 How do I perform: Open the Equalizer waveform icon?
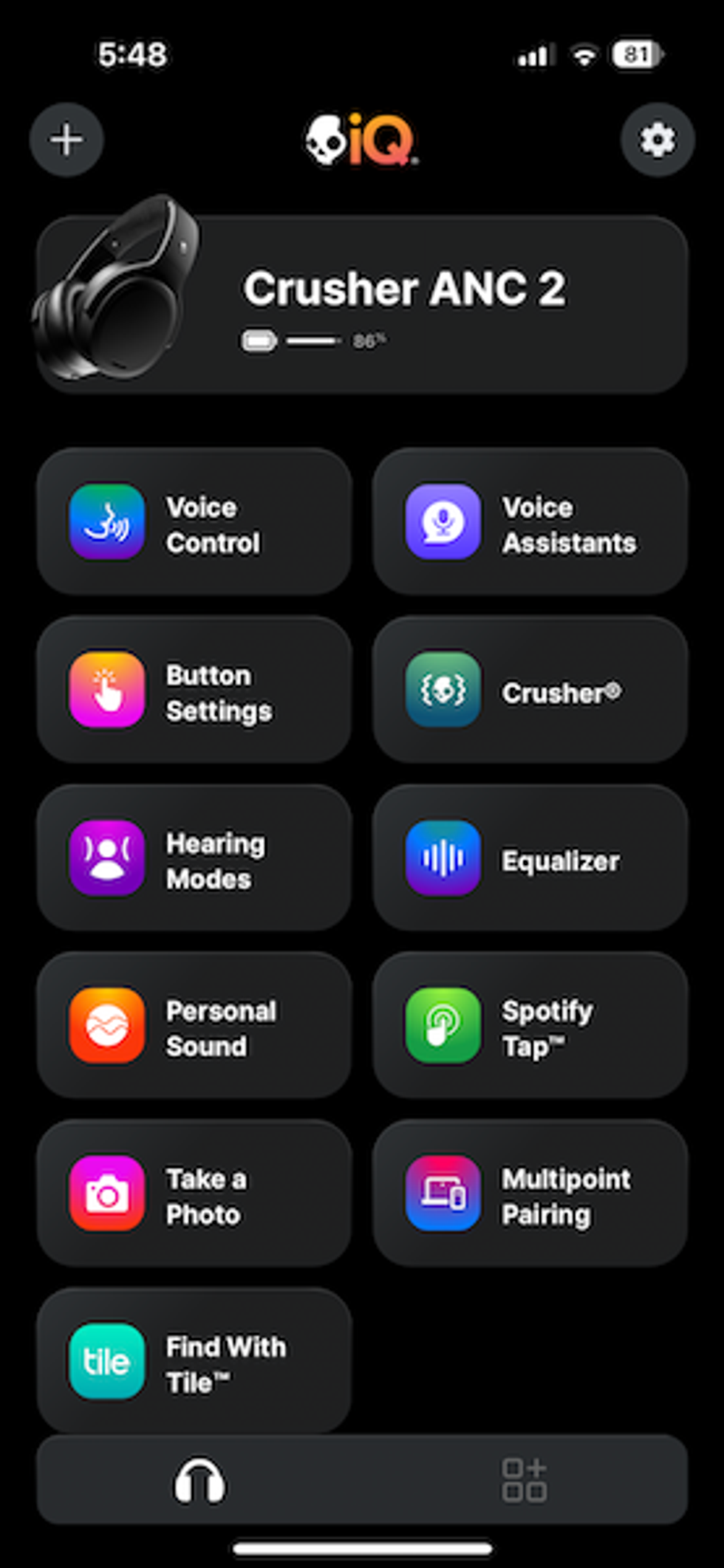(x=442, y=859)
